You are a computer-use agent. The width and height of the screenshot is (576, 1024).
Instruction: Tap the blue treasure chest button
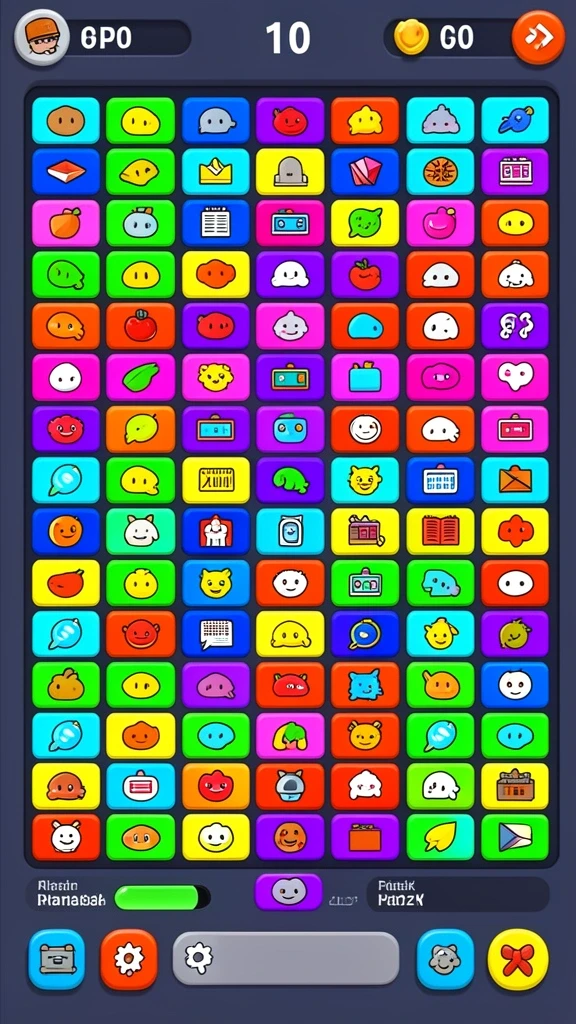57,959
